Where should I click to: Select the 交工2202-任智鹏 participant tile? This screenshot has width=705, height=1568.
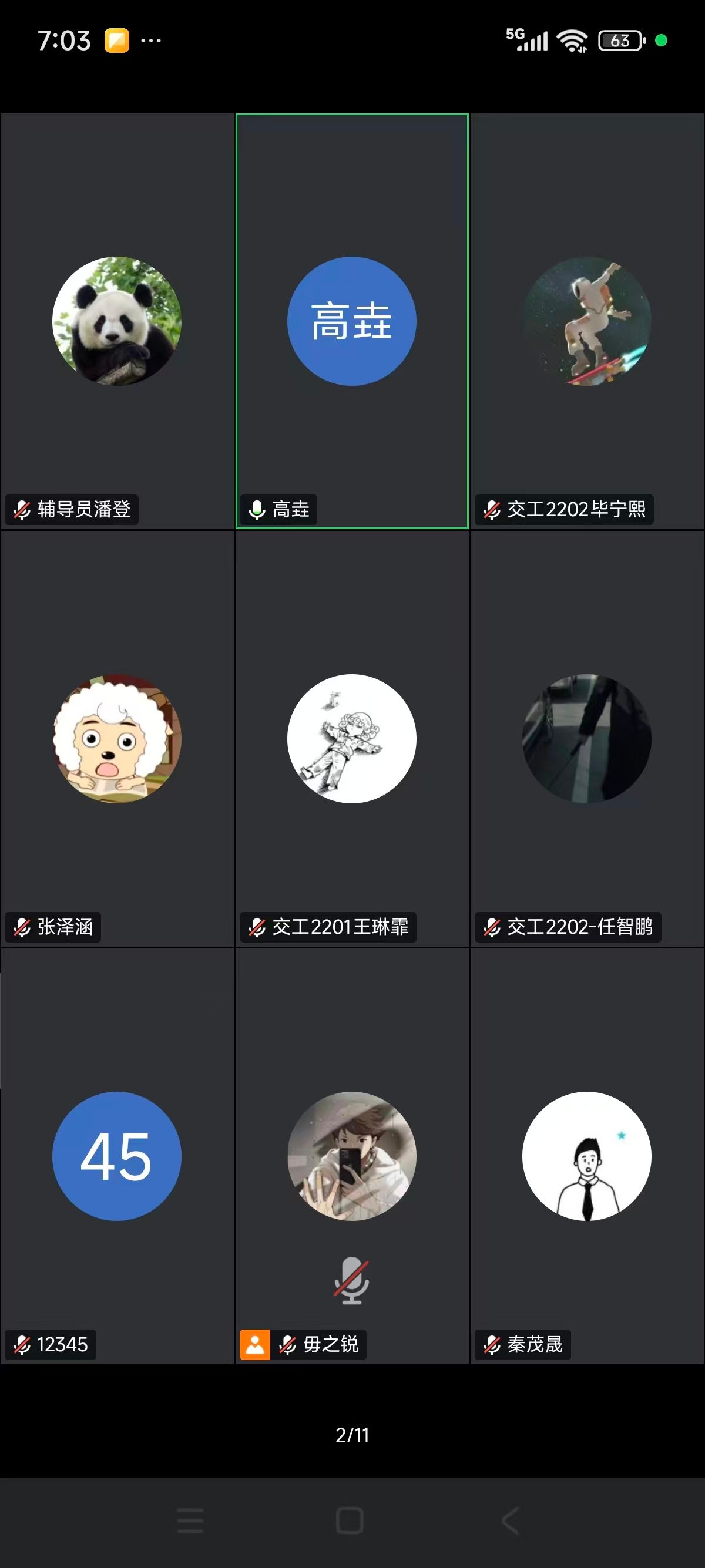click(587, 738)
